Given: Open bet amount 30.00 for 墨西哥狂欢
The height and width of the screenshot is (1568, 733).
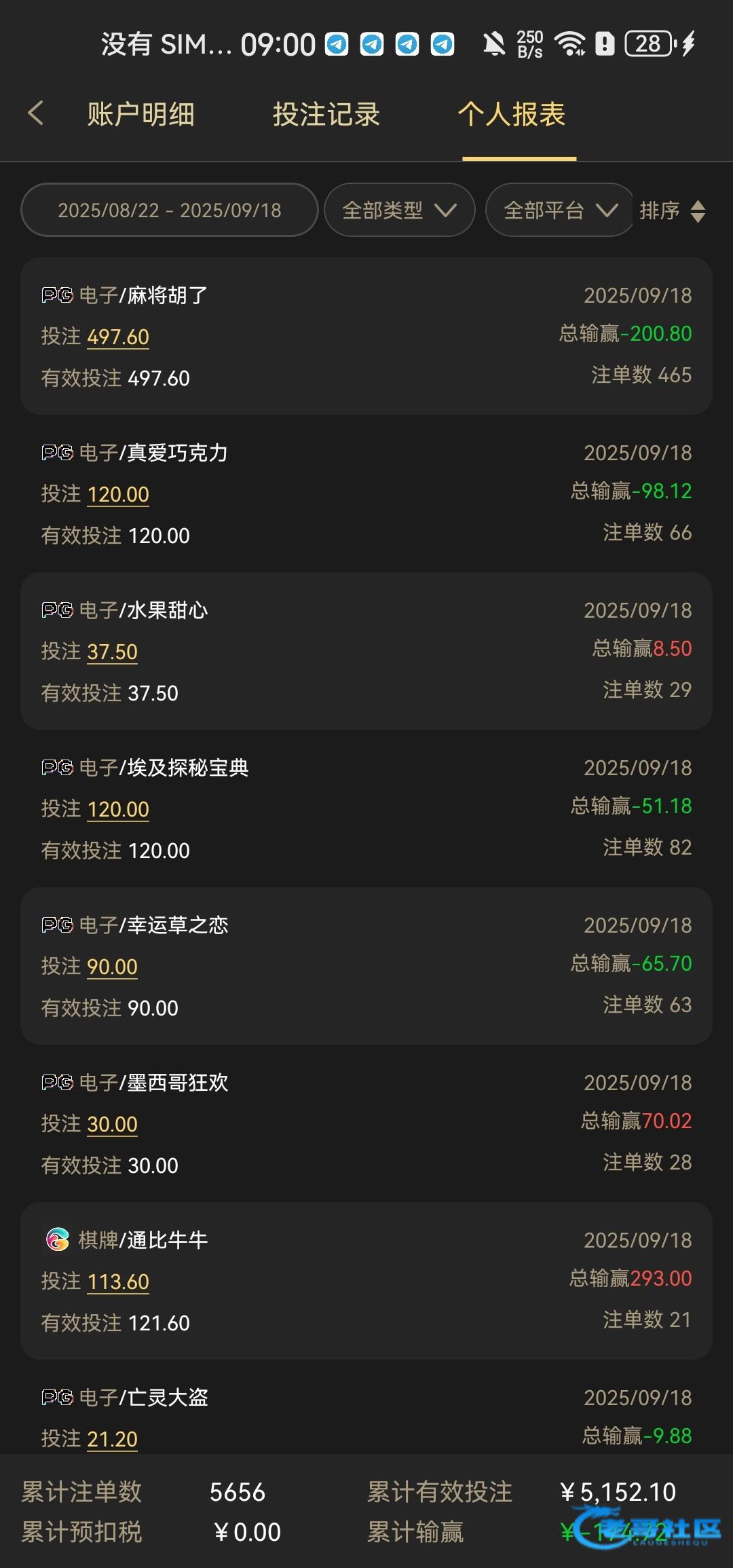Looking at the screenshot, I should (x=113, y=1124).
